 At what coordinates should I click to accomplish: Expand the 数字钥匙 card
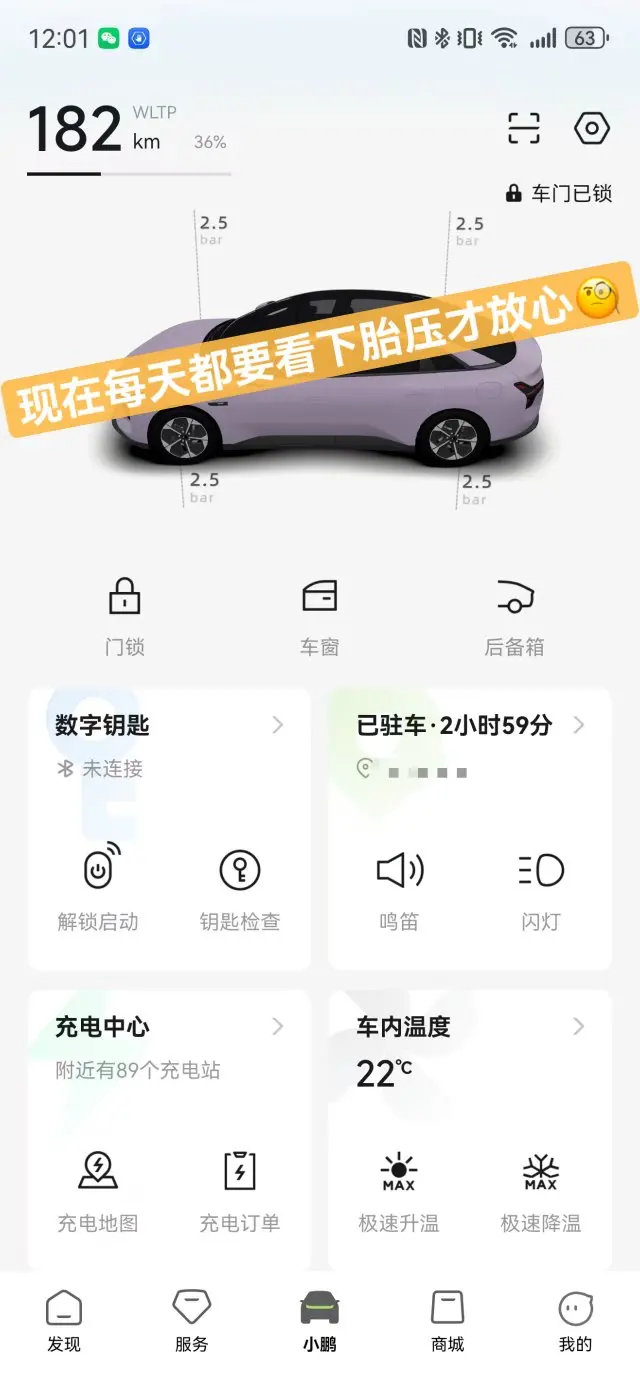[278, 725]
